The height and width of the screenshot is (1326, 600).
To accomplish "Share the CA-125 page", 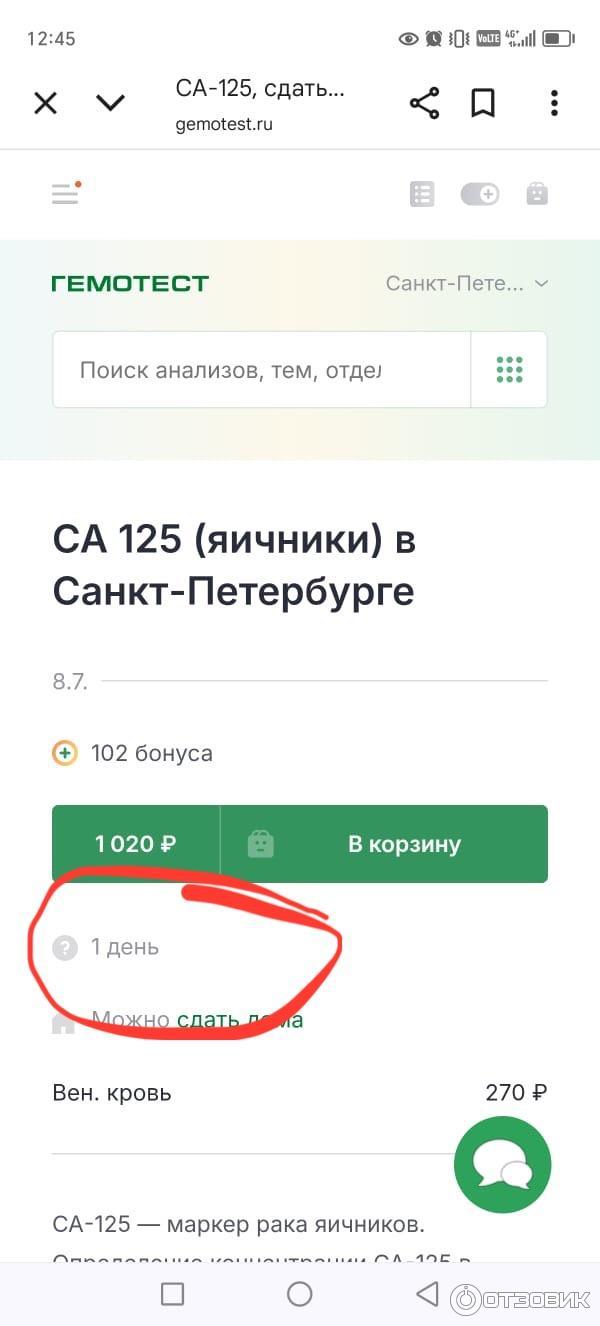I will tap(424, 103).
